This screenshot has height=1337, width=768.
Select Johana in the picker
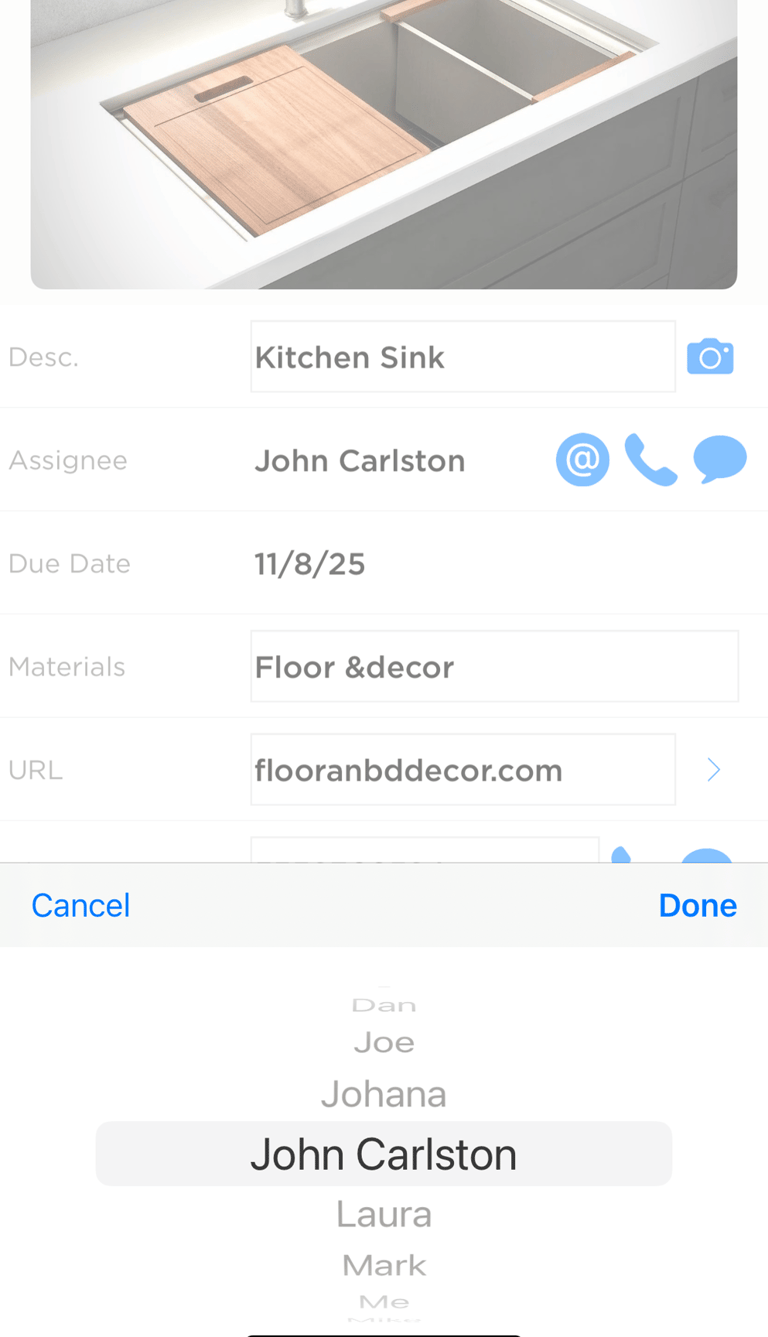tap(384, 1094)
